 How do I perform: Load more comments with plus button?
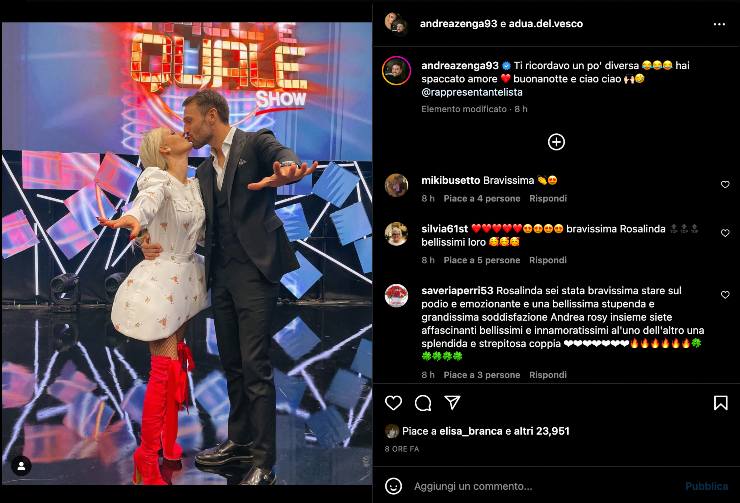point(556,142)
